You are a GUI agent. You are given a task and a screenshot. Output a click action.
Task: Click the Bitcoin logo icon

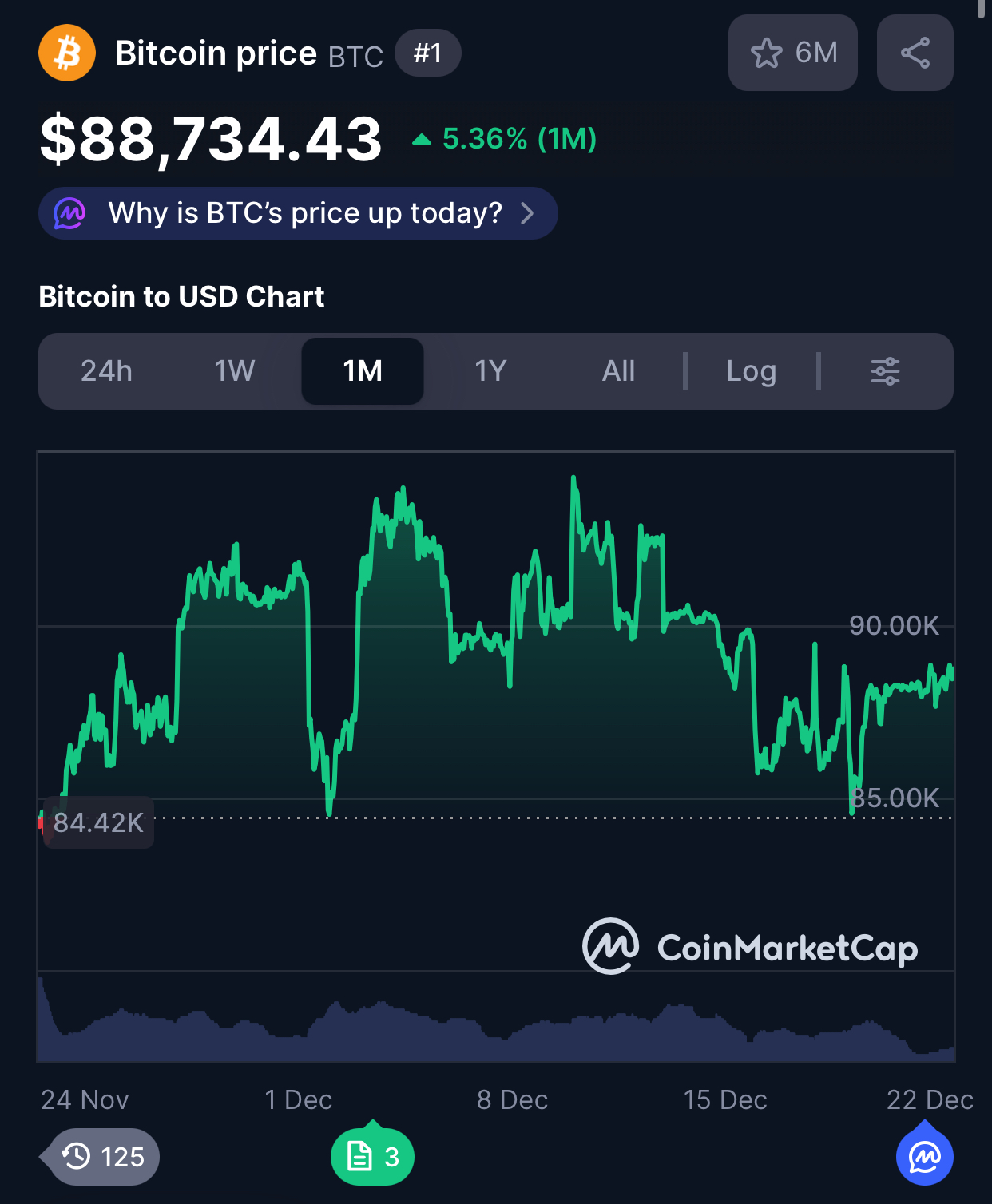[x=67, y=53]
